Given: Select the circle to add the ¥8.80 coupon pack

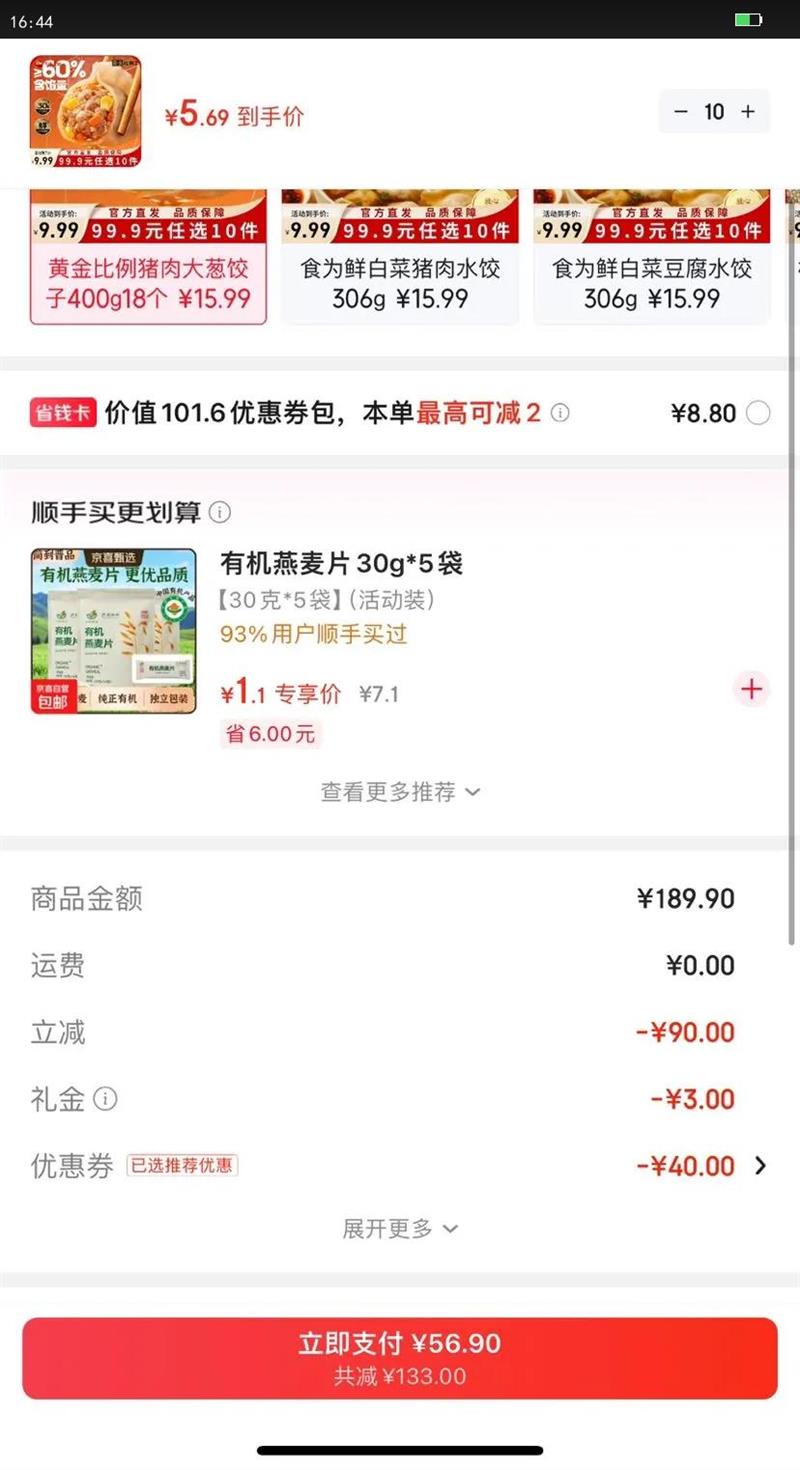Looking at the screenshot, I should coord(760,413).
